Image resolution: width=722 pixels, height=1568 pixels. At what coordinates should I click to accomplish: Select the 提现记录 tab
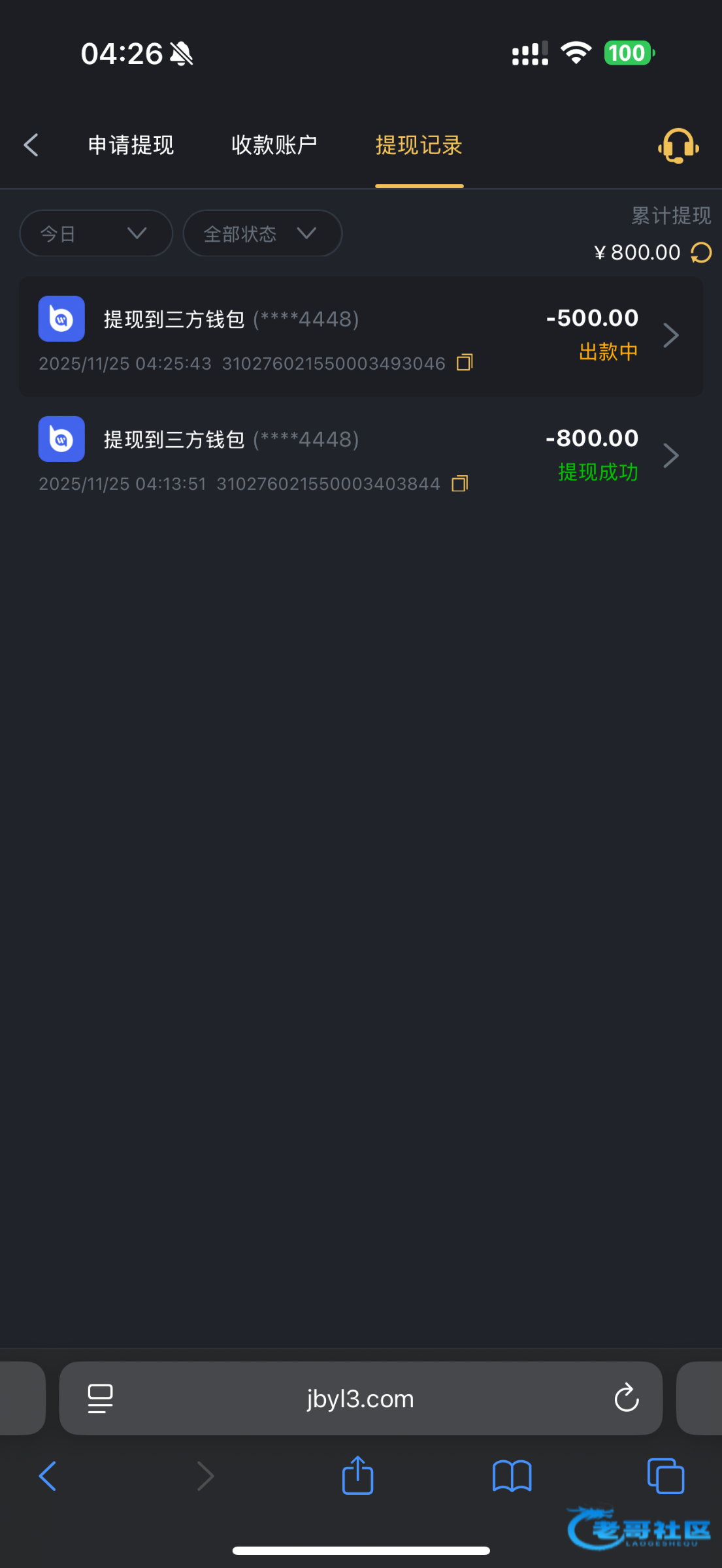(419, 145)
